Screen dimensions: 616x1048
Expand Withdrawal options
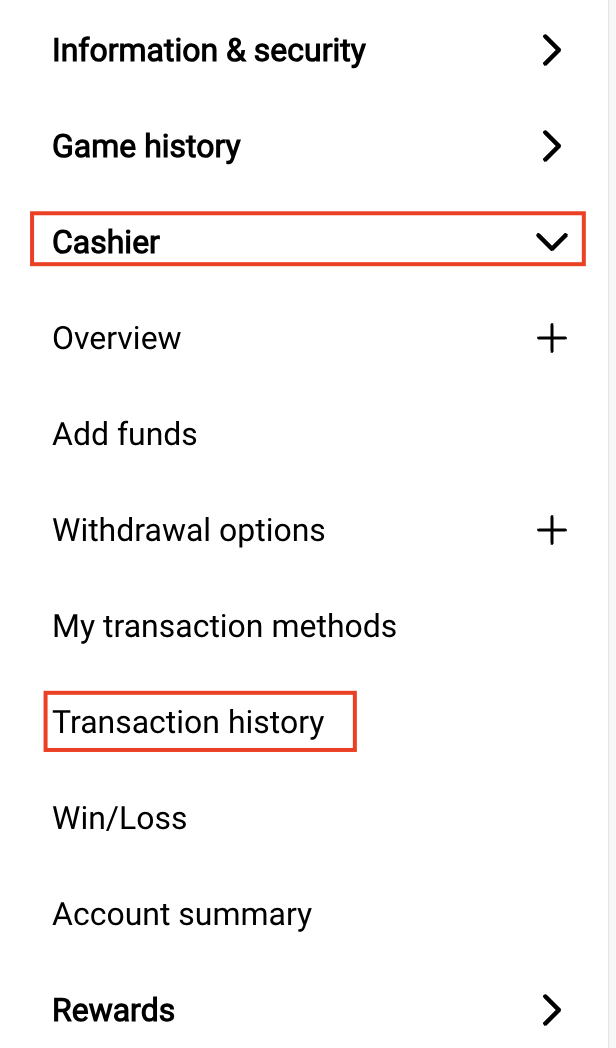click(309, 531)
